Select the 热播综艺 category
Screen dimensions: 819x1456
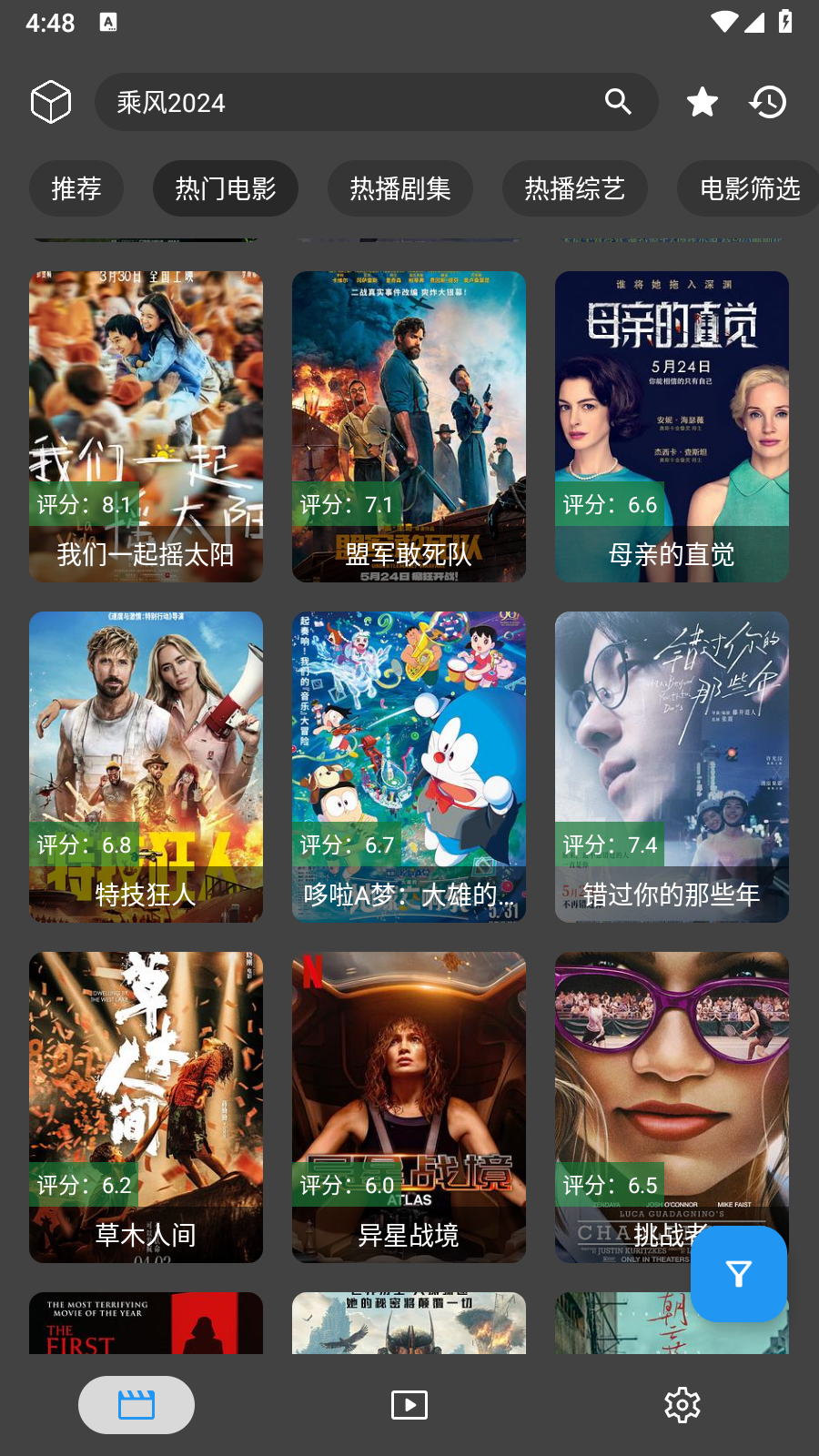(x=574, y=188)
